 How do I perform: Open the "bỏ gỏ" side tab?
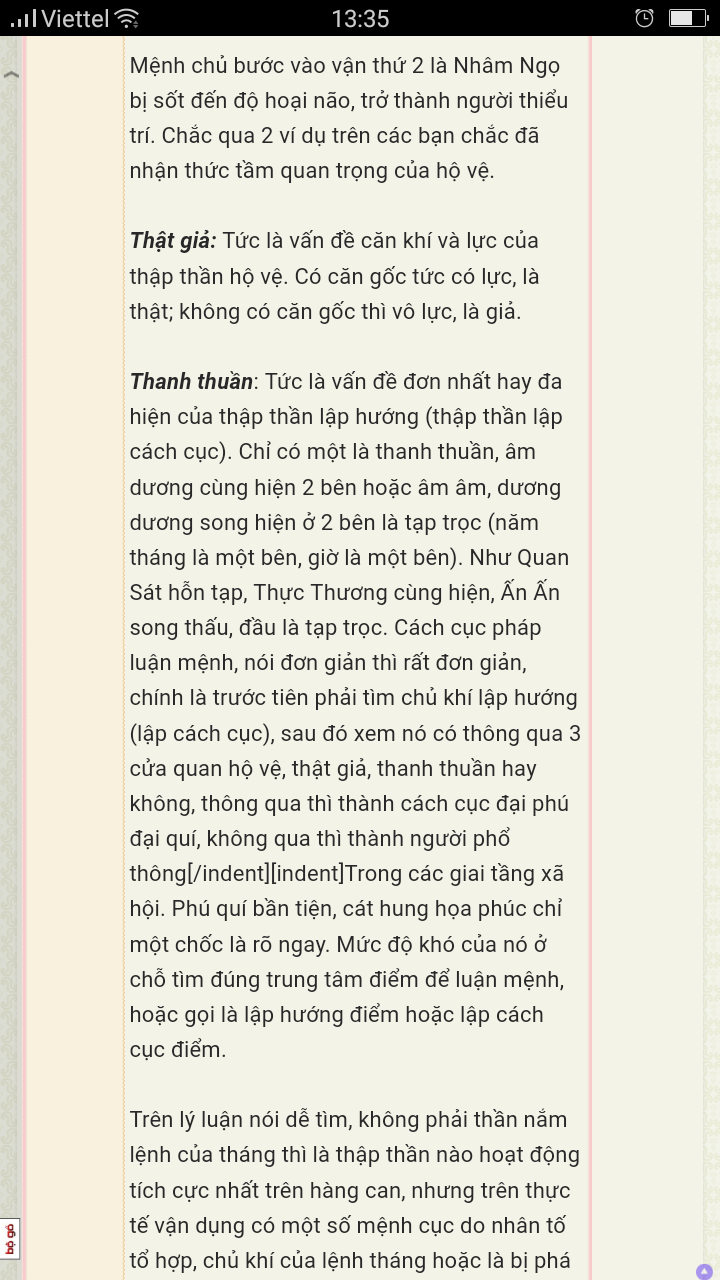coord(10,1238)
